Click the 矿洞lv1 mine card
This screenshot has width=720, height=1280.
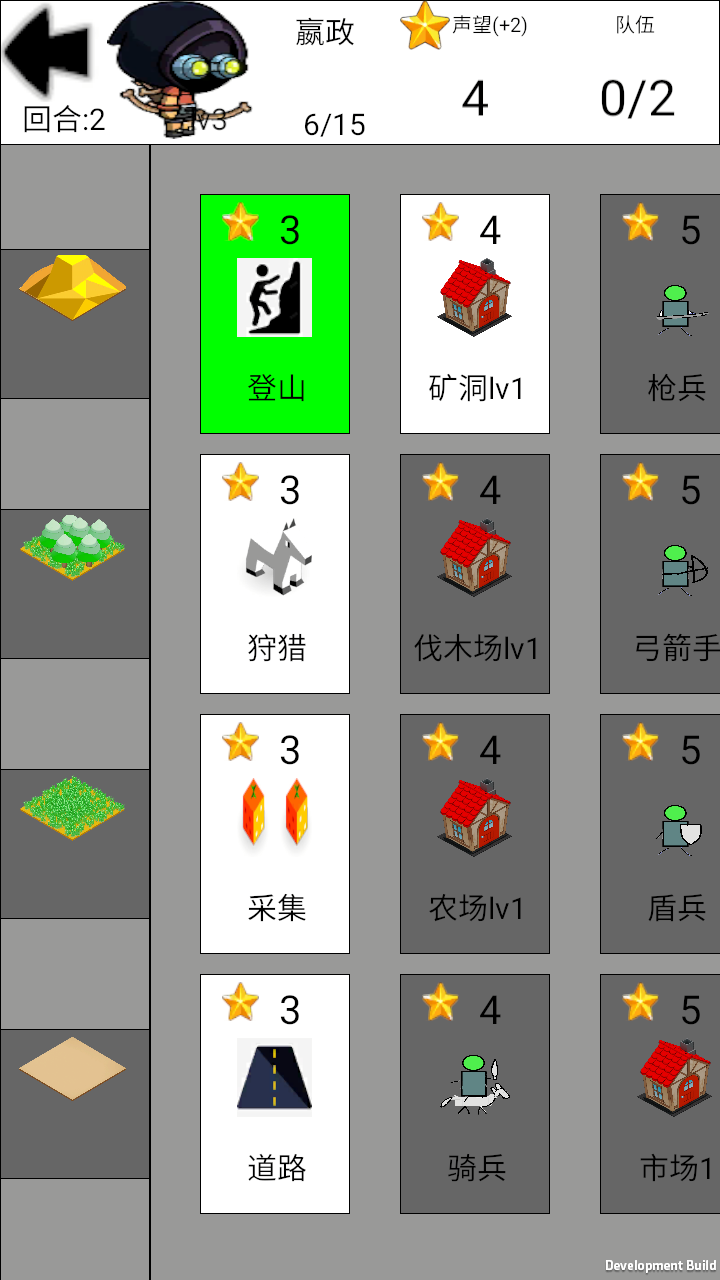click(x=474, y=313)
